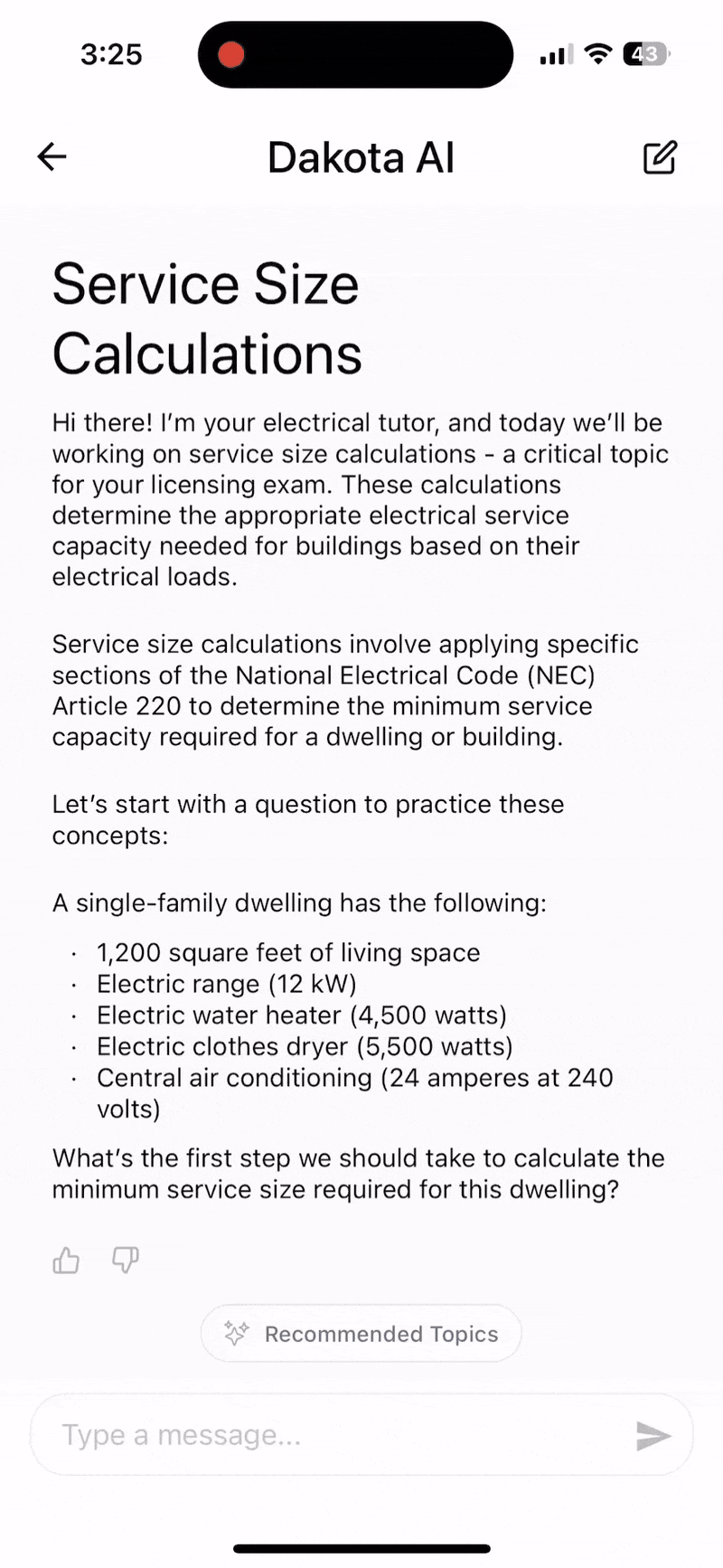Screen dimensions: 723x1568
Task: Send the message with the arrow icon
Action: pyautogui.click(x=653, y=1435)
